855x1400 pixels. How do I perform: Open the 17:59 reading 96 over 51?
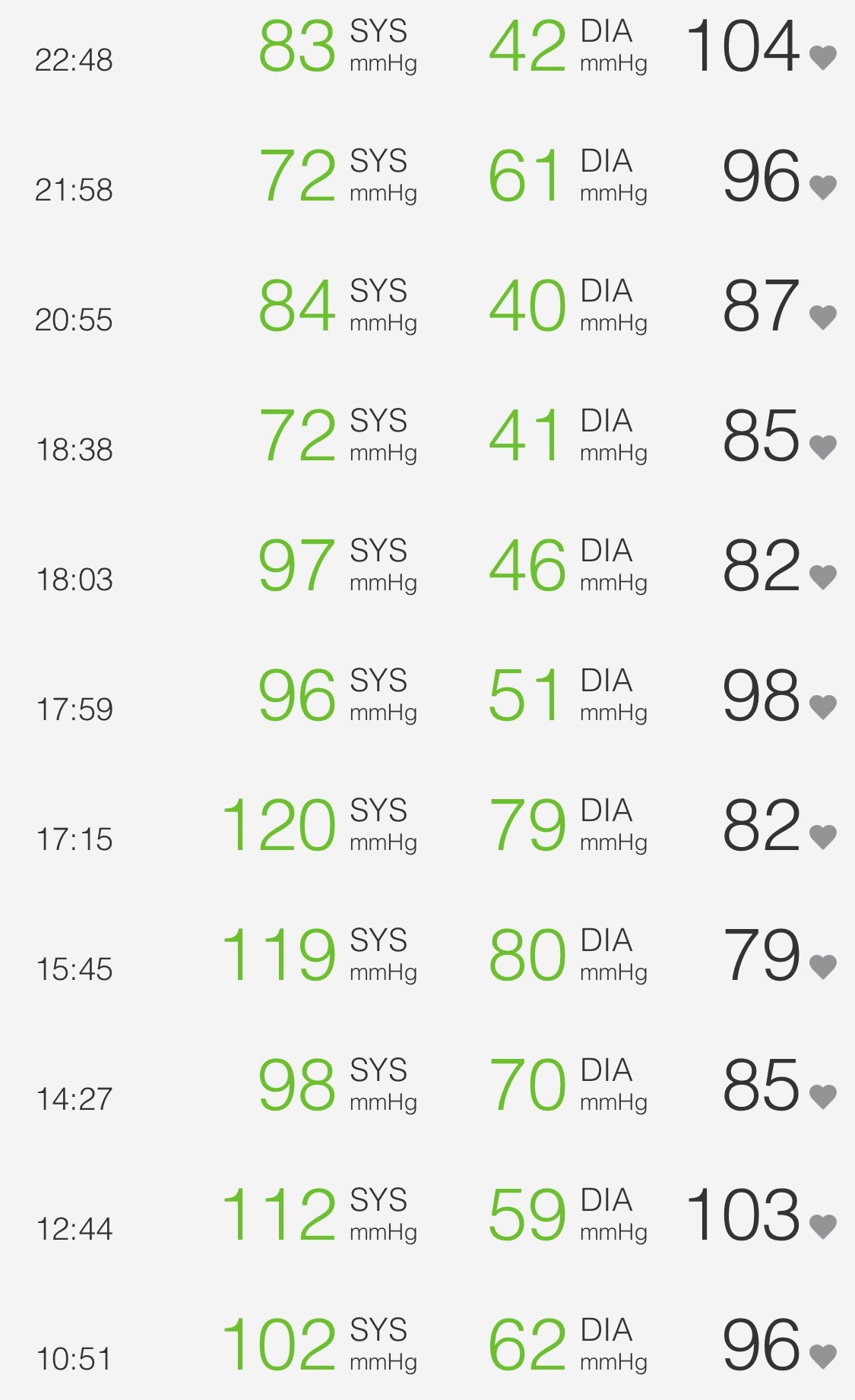click(x=427, y=697)
